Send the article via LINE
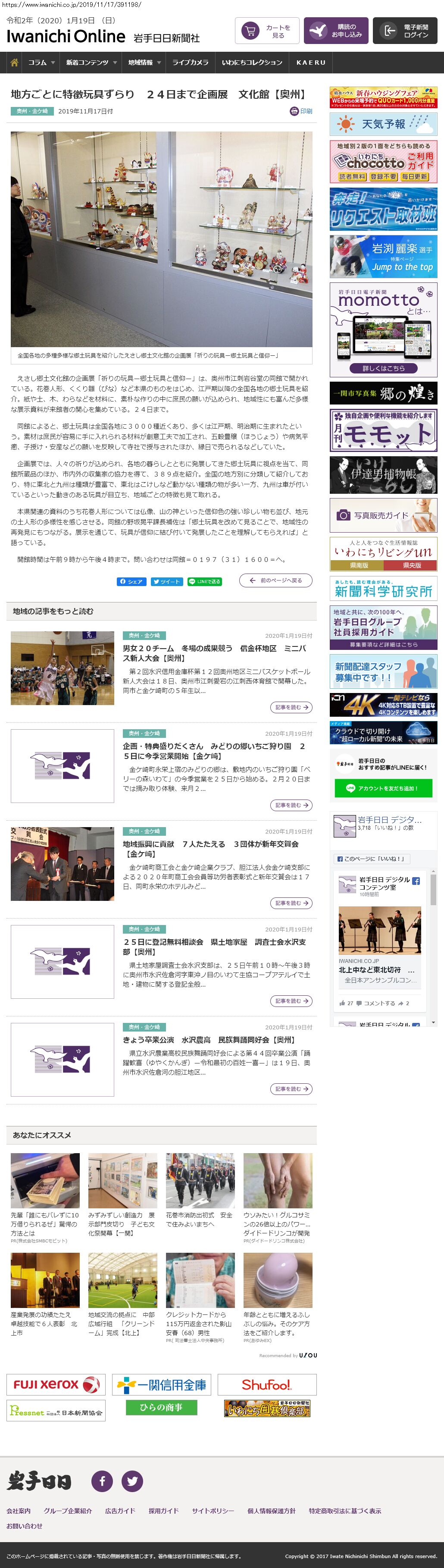The image size is (444, 1568). tap(205, 581)
